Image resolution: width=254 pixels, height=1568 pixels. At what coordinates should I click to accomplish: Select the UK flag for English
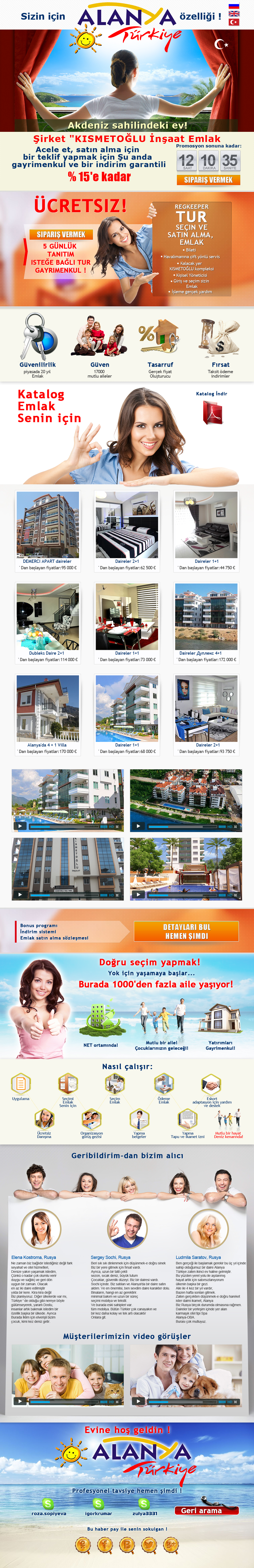[x=234, y=14]
